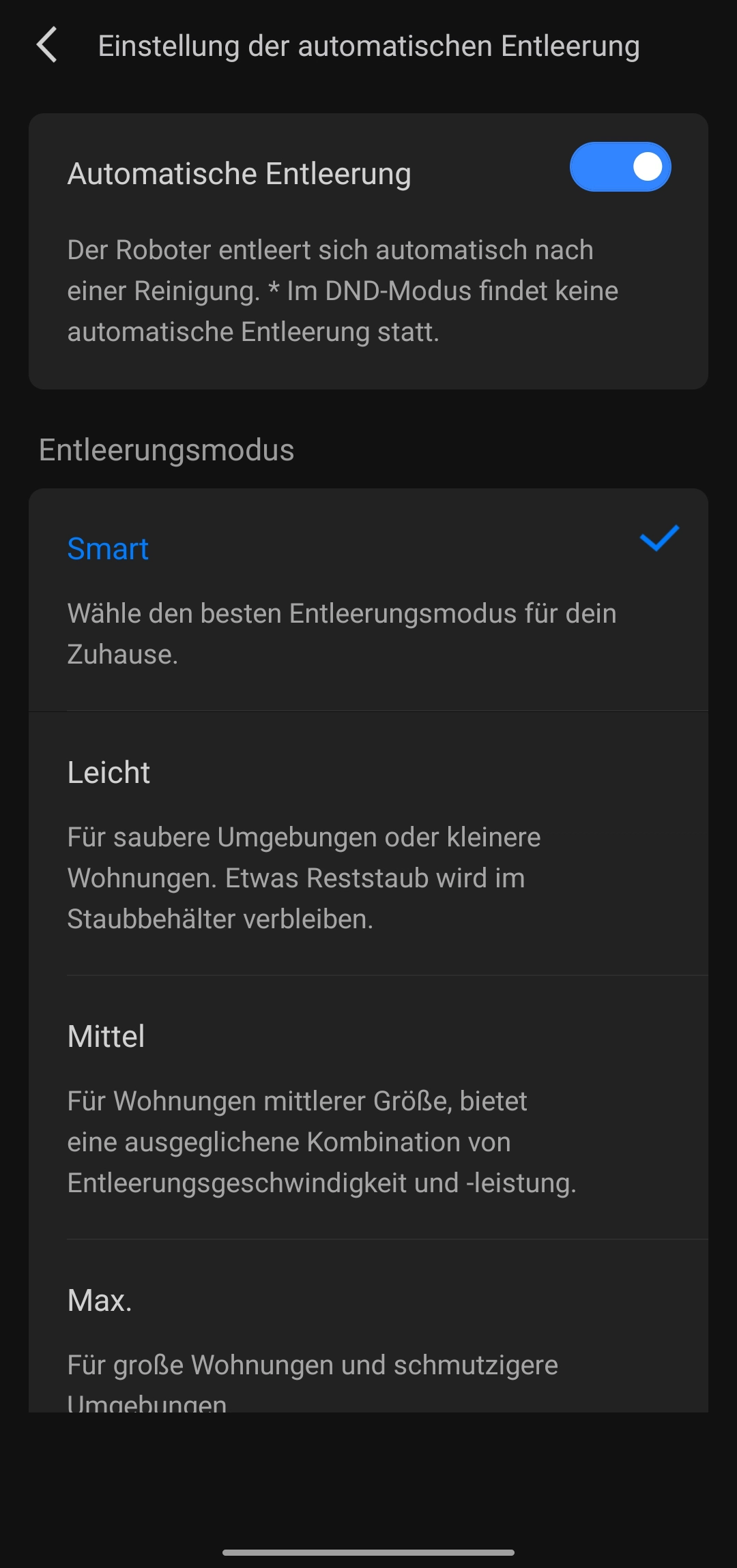Switch emptying mode to Mittel
This screenshot has width=737, height=1568.
point(368,1107)
